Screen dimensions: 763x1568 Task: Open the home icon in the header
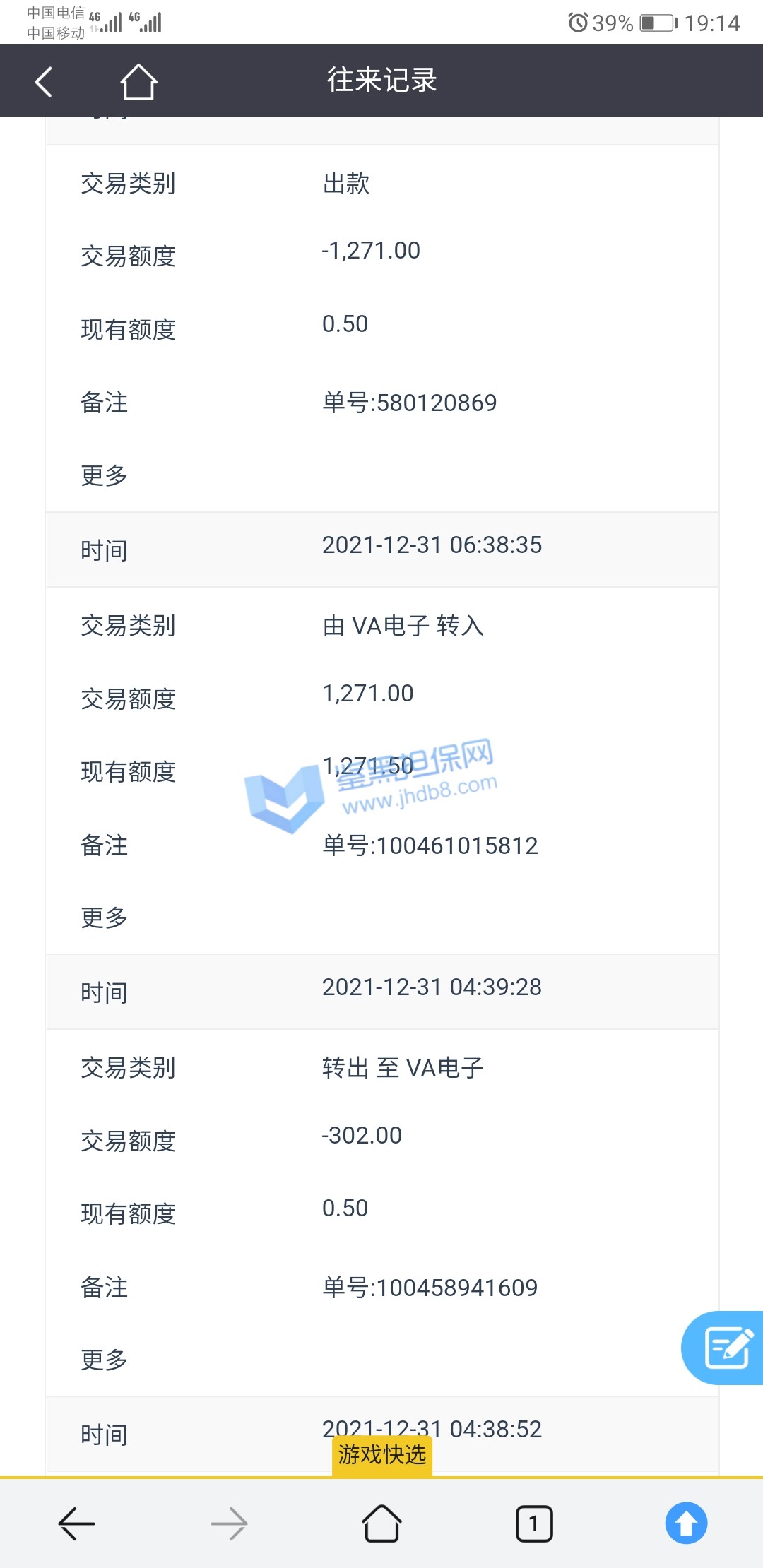pos(138,82)
